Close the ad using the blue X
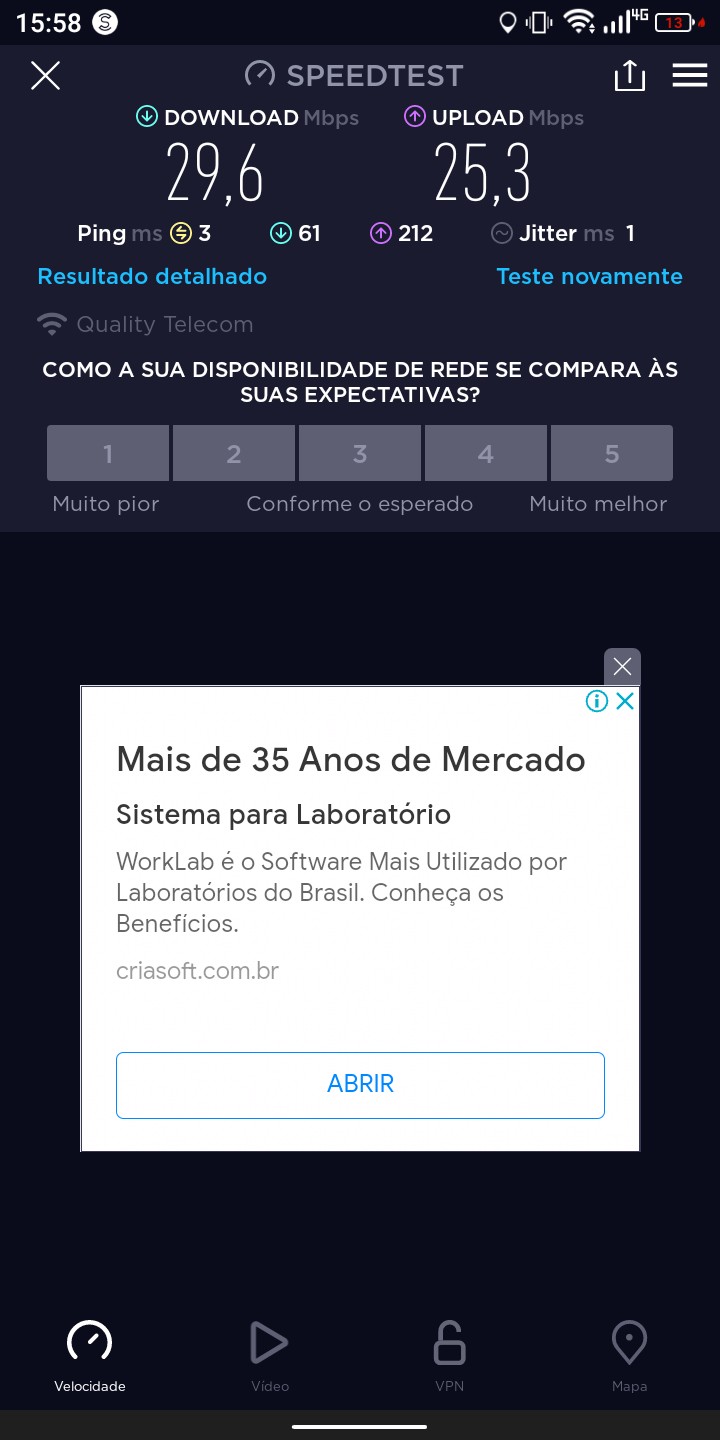This screenshot has height=1440, width=720. pyautogui.click(x=625, y=701)
